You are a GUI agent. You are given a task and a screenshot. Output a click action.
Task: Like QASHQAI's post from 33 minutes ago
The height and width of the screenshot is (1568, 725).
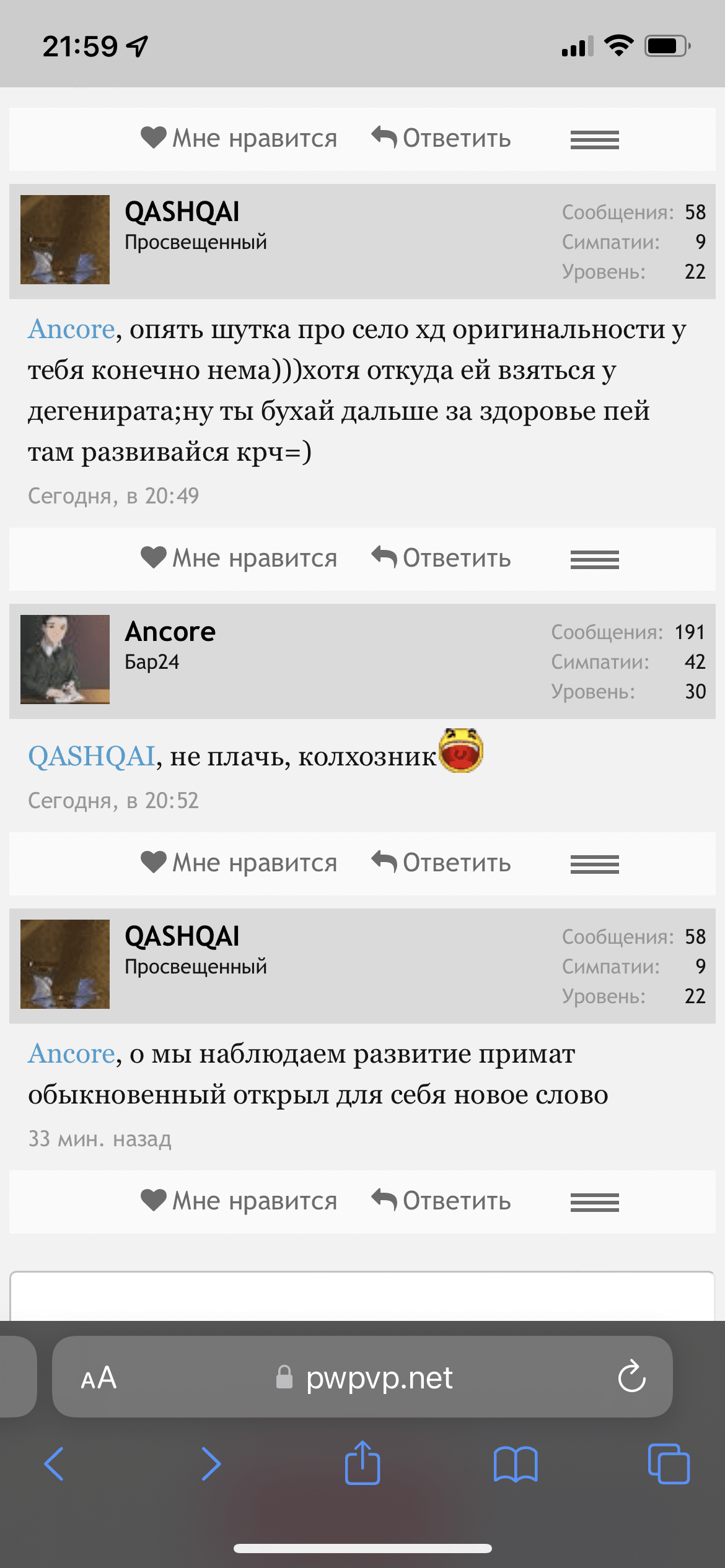pyautogui.click(x=239, y=1201)
